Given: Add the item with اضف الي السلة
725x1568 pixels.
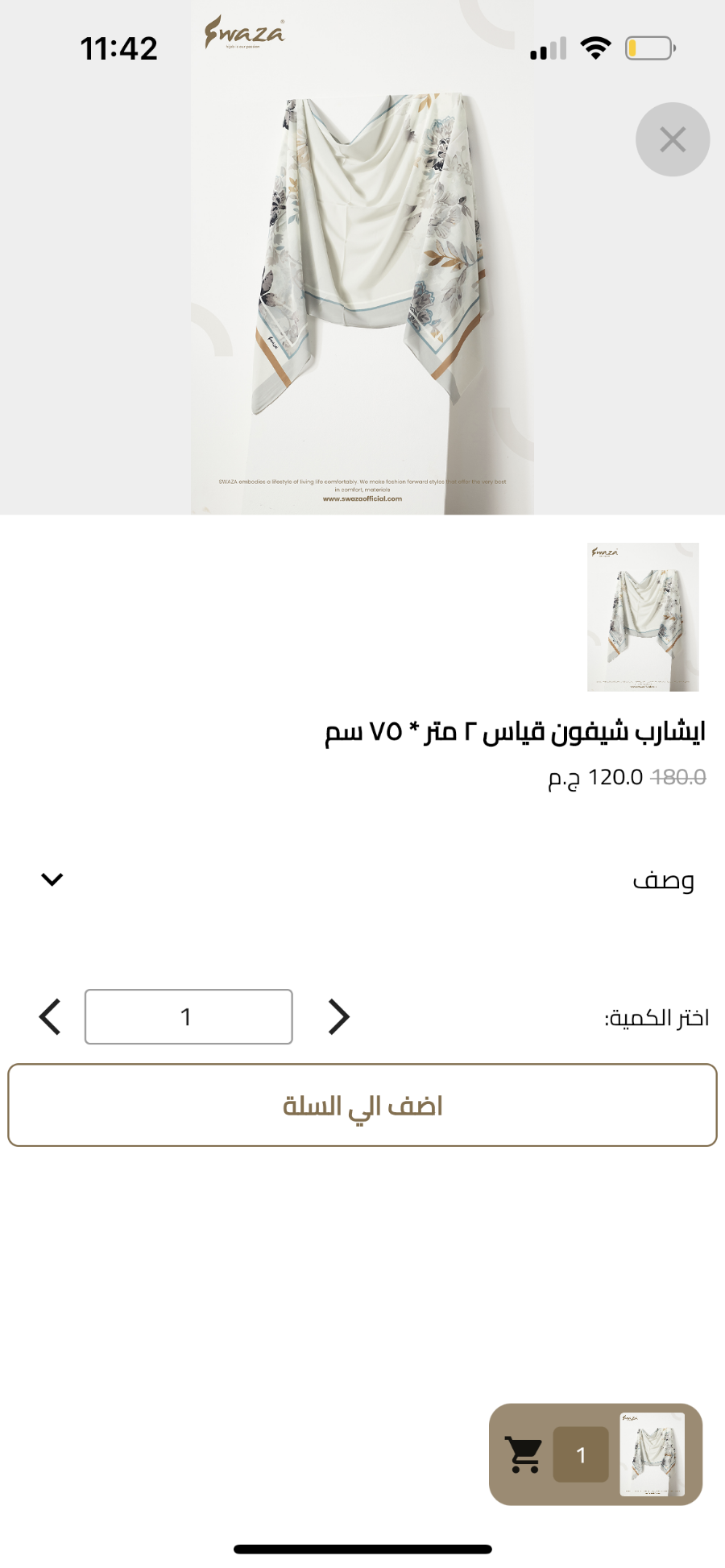Looking at the screenshot, I should click(x=362, y=1105).
